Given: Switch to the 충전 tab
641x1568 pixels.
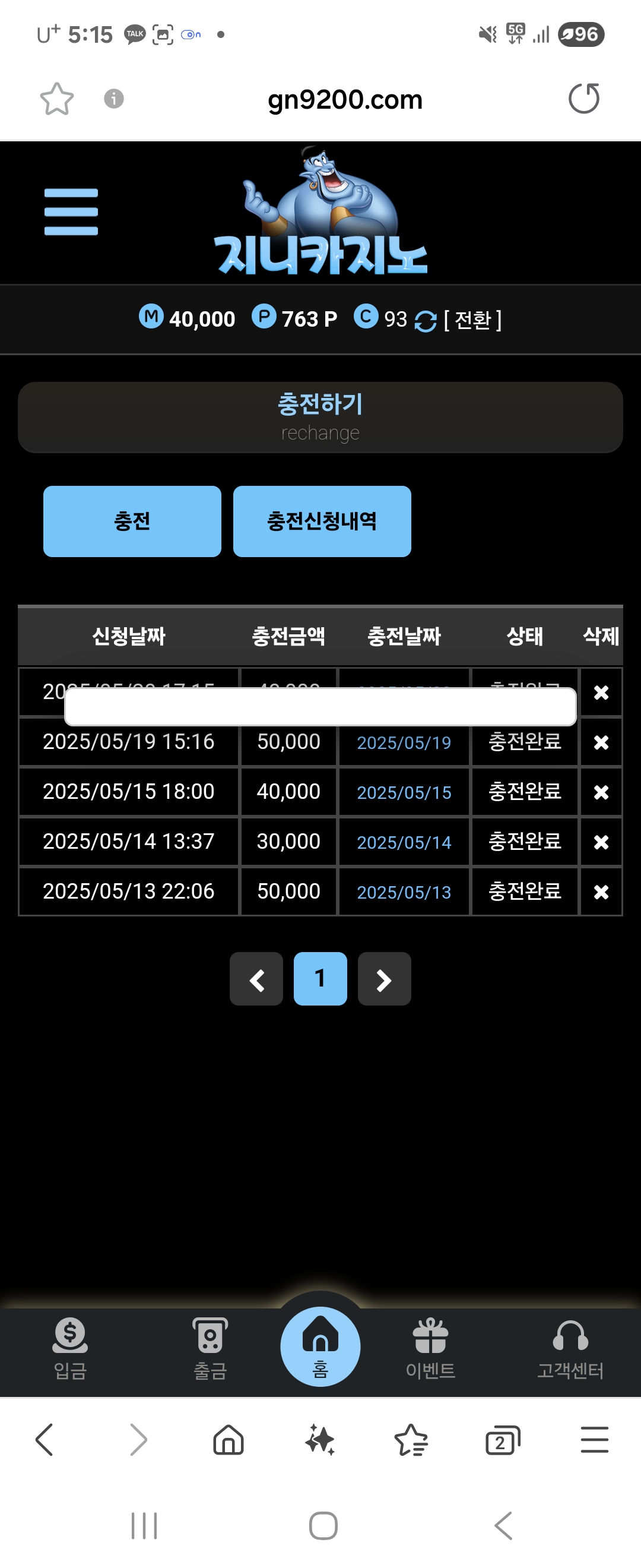Looking at the screenshot, I should coord(132,521).
